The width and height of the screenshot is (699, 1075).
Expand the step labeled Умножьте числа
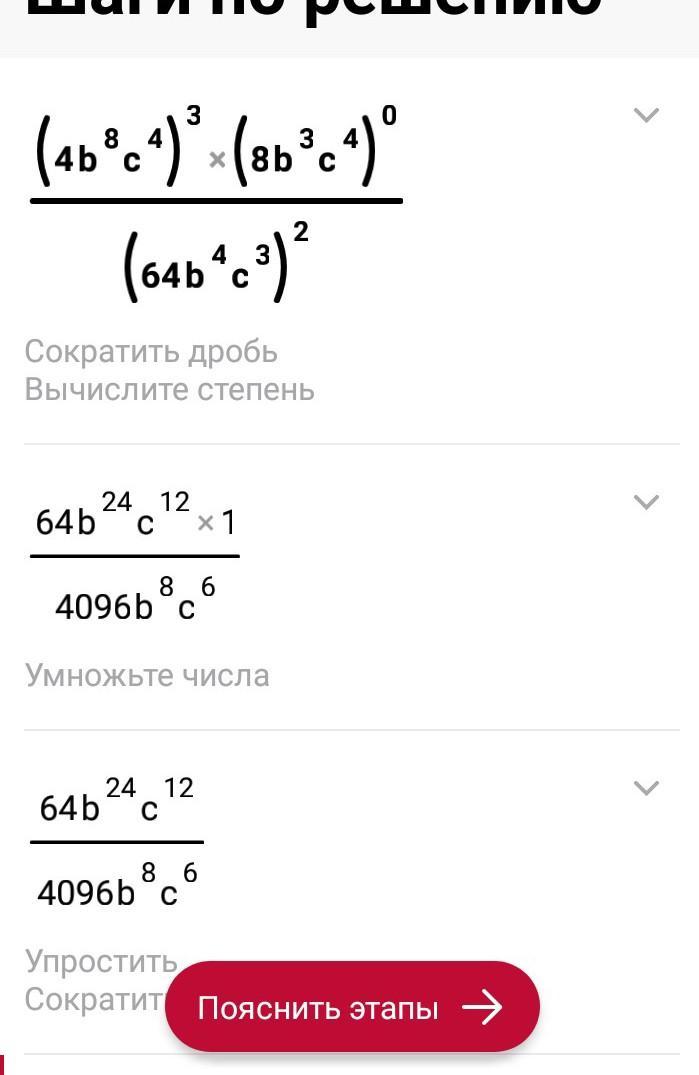pos(646,502)
